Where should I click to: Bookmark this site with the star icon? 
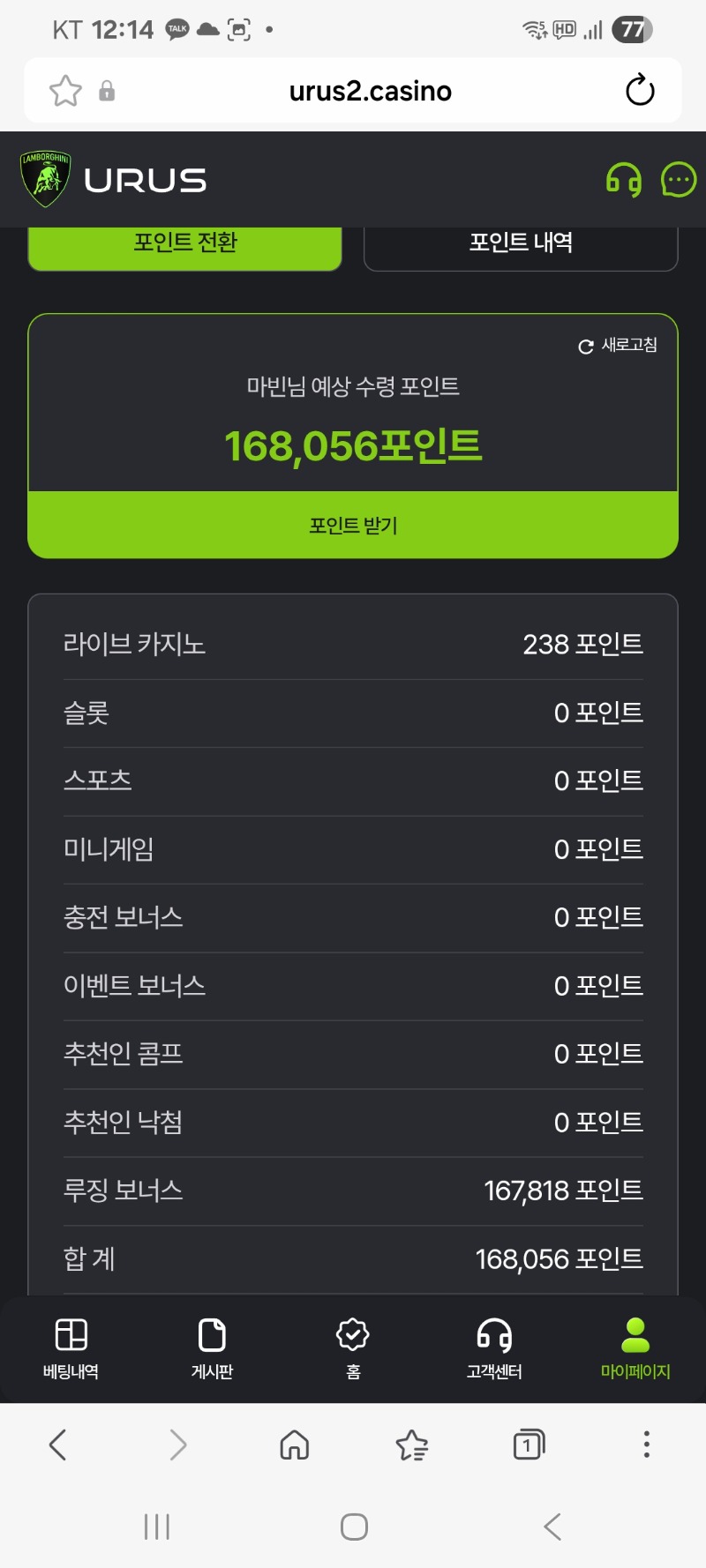click(x=65, y=91)
